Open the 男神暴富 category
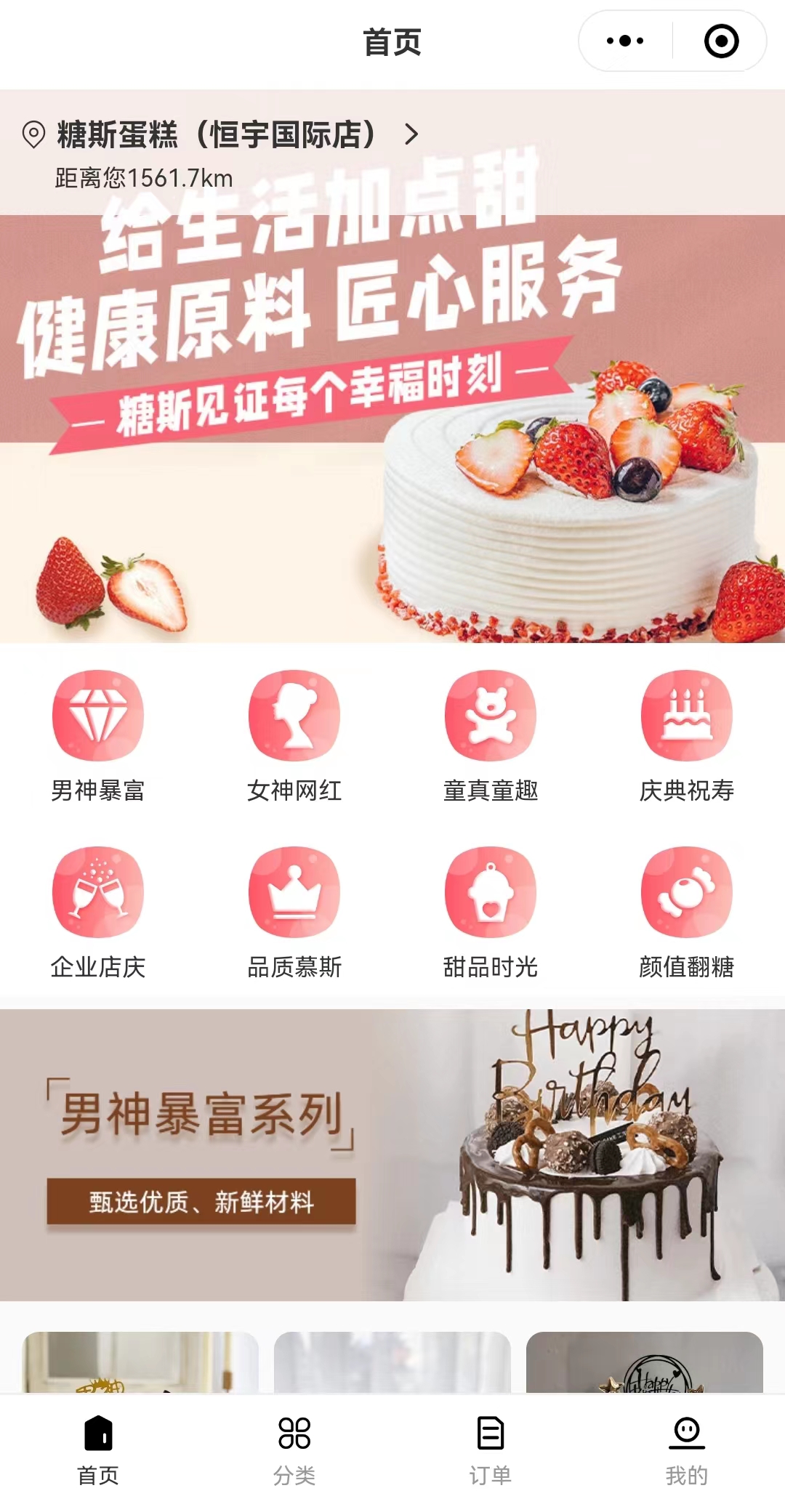 coord(98,735)
